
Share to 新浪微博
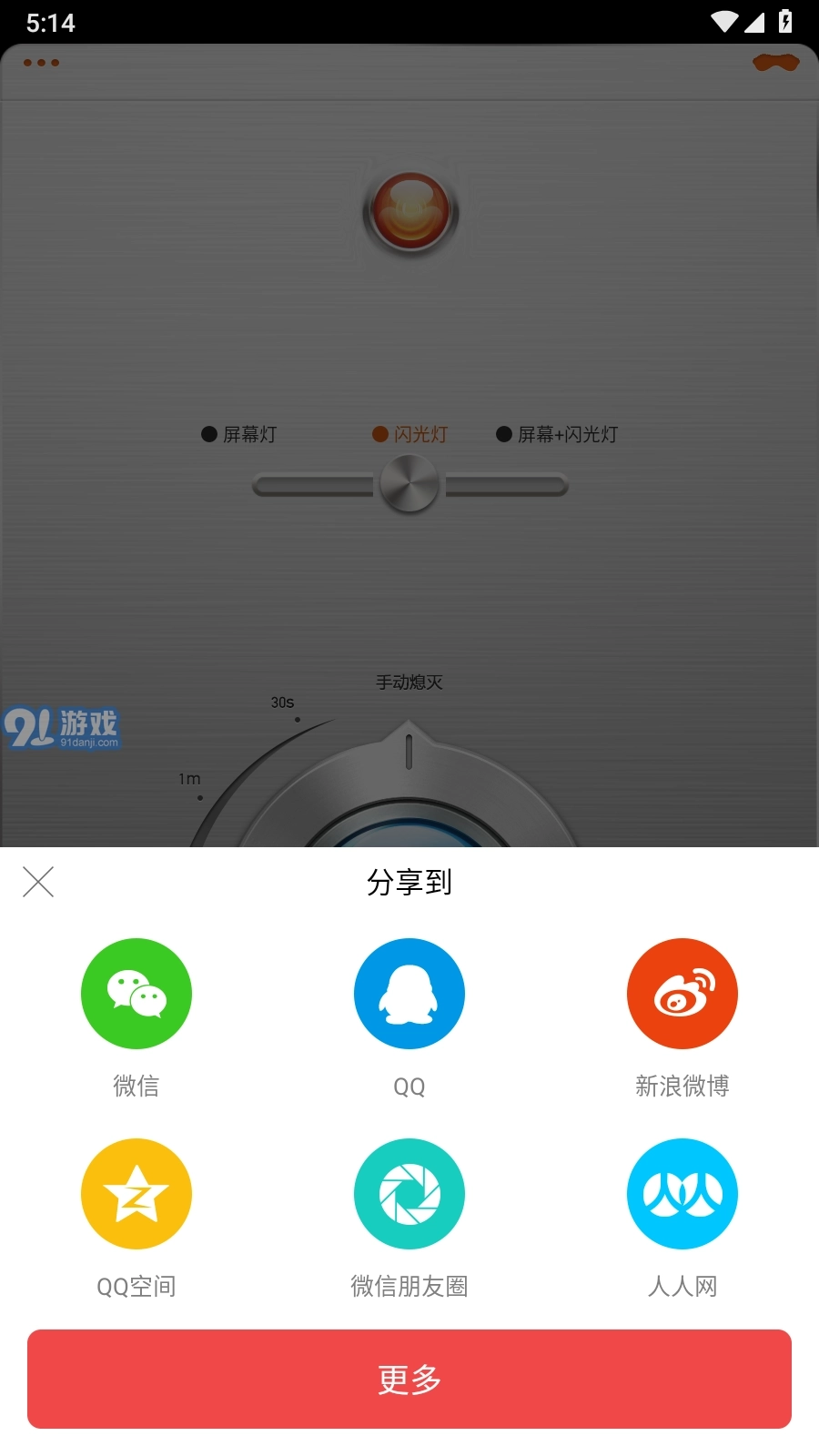[x=682, y=994]
